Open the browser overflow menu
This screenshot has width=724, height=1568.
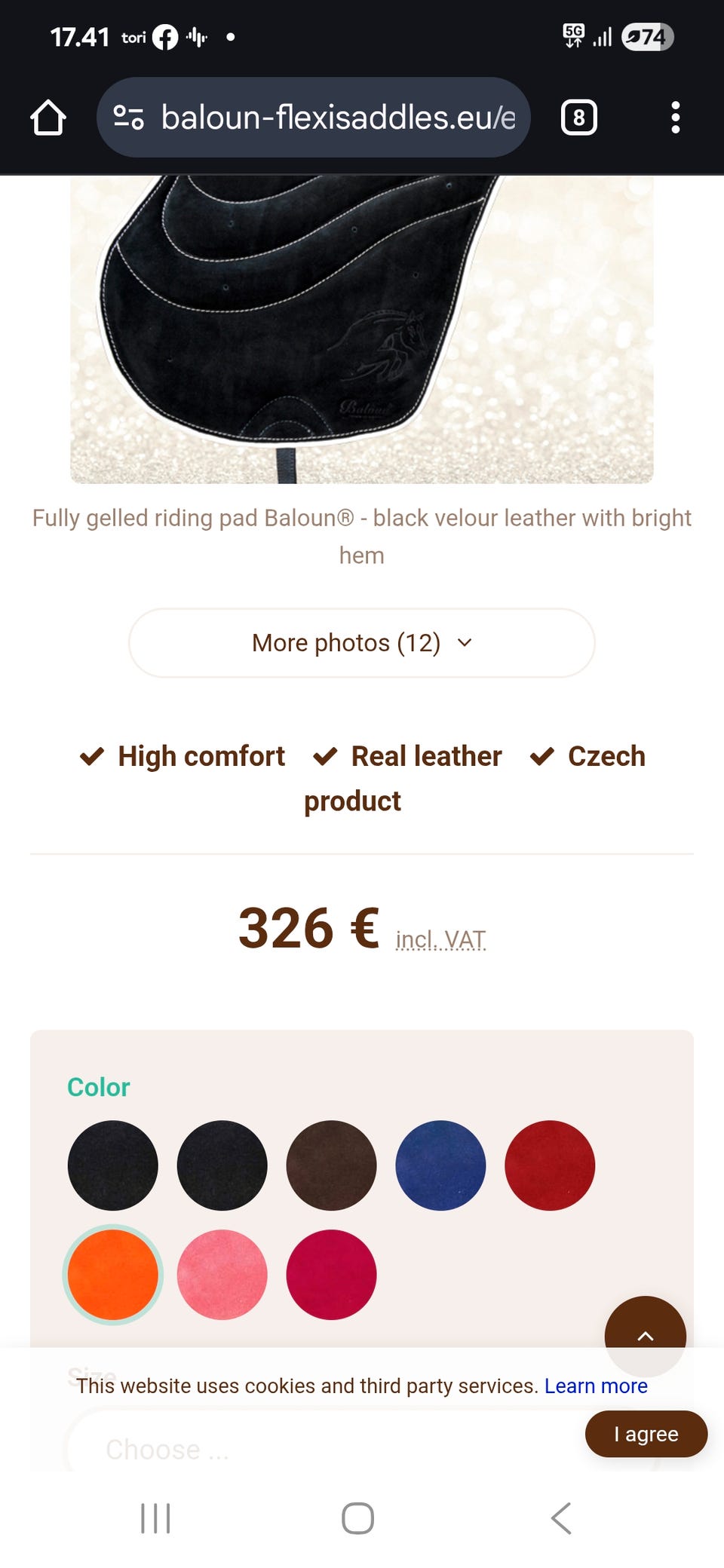click(x=675, y=118)
